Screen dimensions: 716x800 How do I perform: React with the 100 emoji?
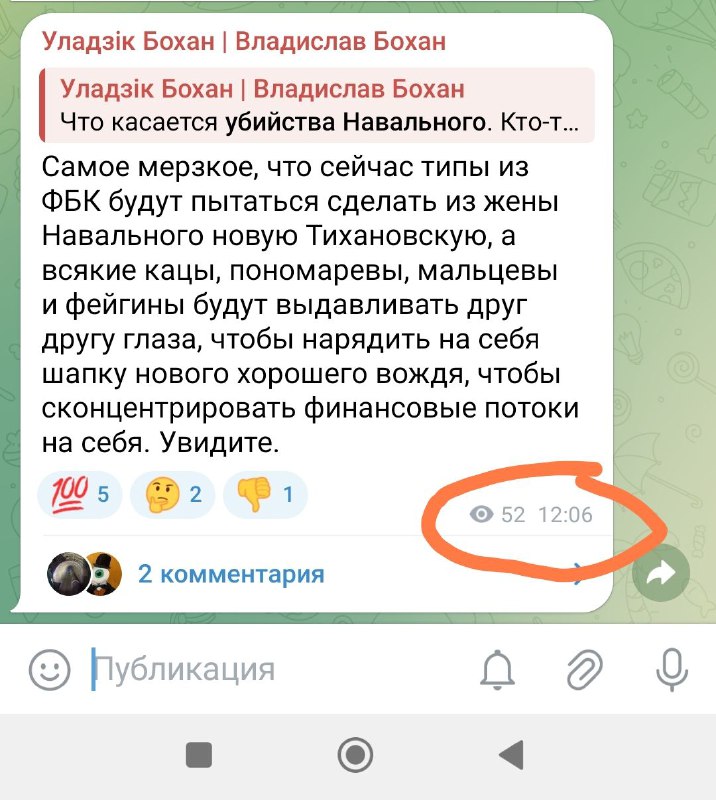[x=79, y=494]
